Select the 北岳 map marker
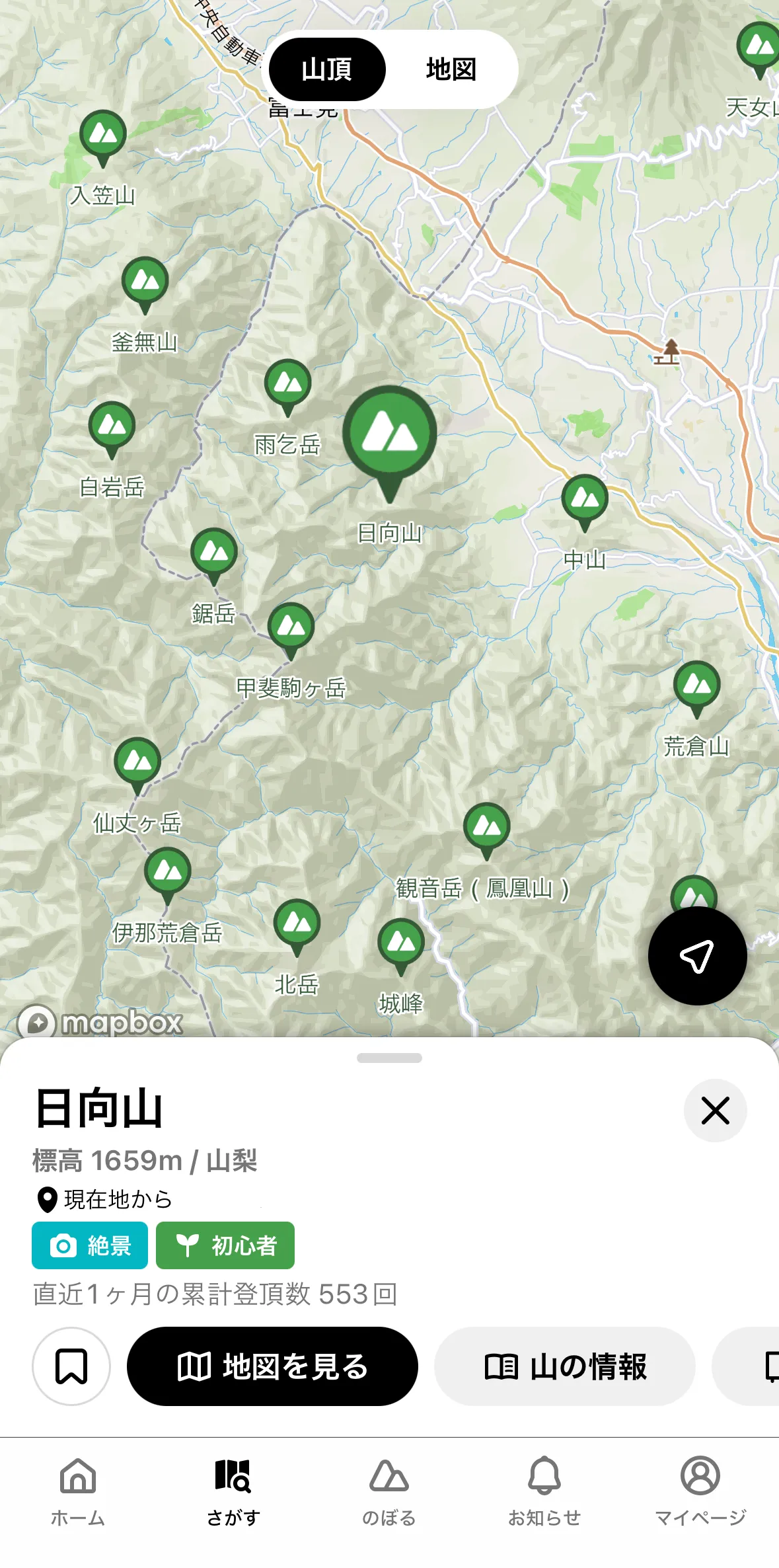This screenshot has height=1568, width=779. 297,923
